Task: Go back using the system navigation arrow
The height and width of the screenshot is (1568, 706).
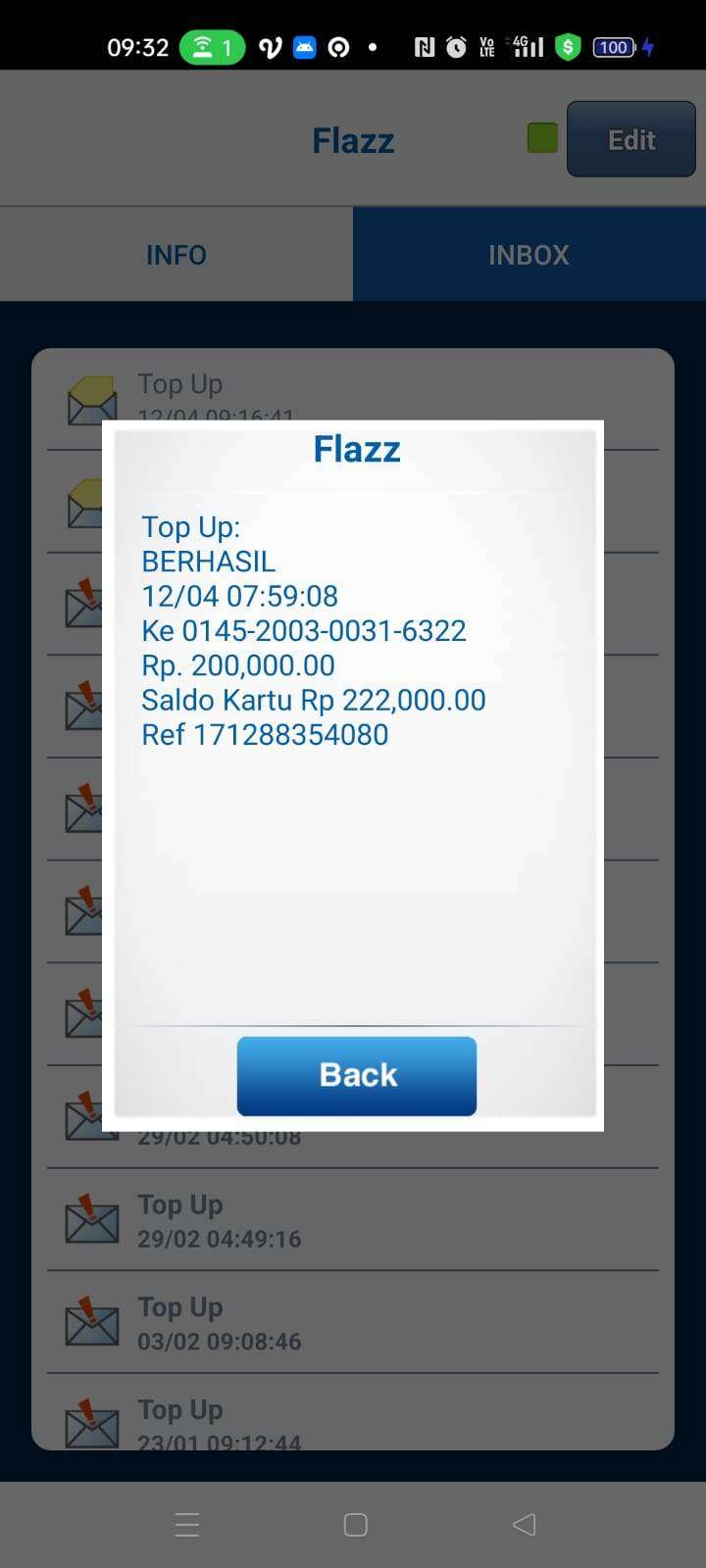Action: [x=525, y=1524]
